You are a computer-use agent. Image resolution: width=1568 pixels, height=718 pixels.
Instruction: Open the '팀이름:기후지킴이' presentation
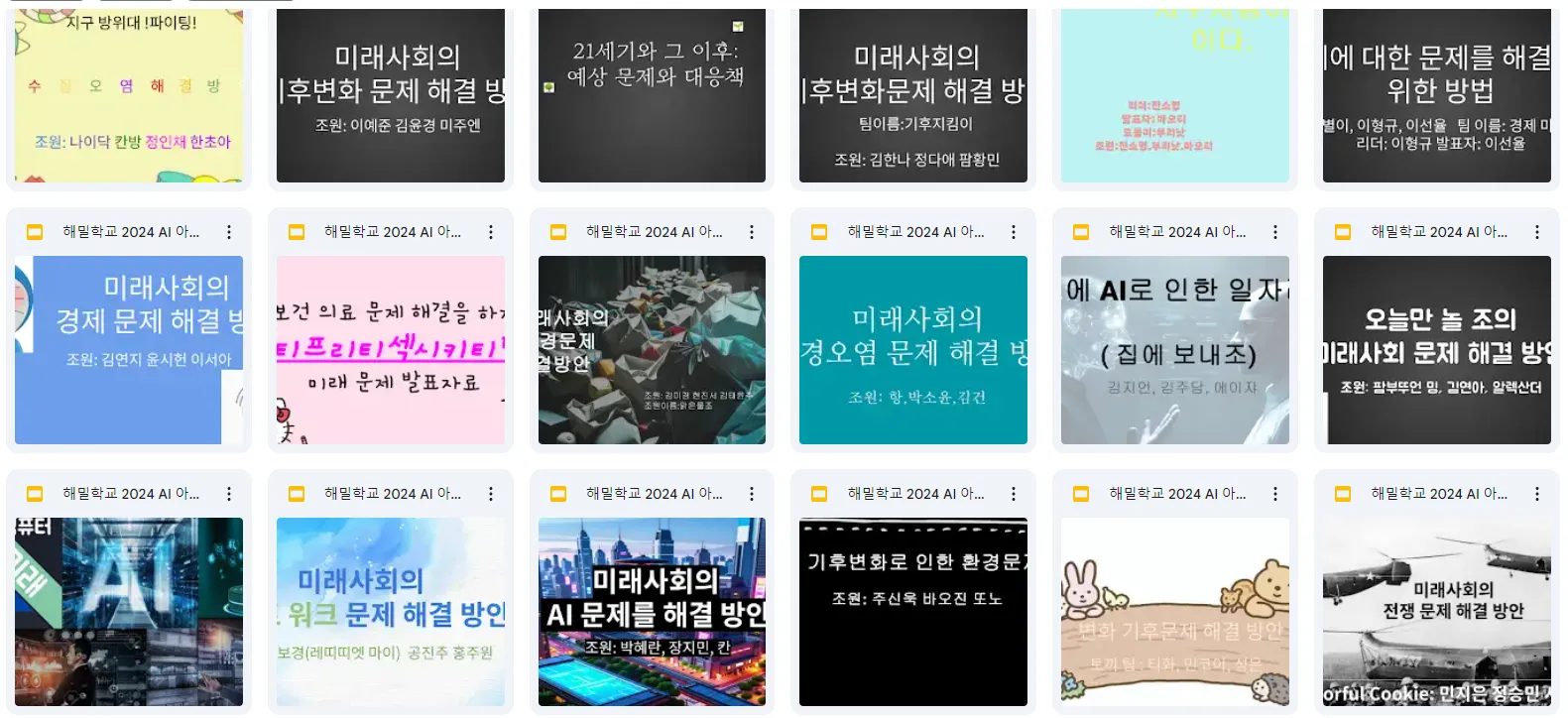(x=912, y=95)
